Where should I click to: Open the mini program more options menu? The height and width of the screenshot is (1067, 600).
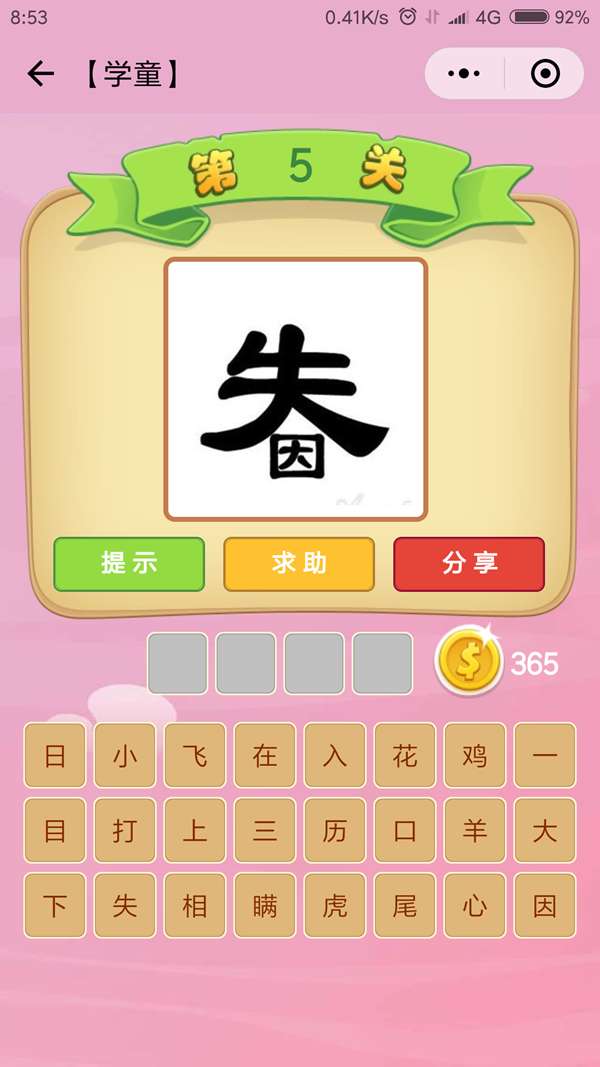tap(464, 74)
